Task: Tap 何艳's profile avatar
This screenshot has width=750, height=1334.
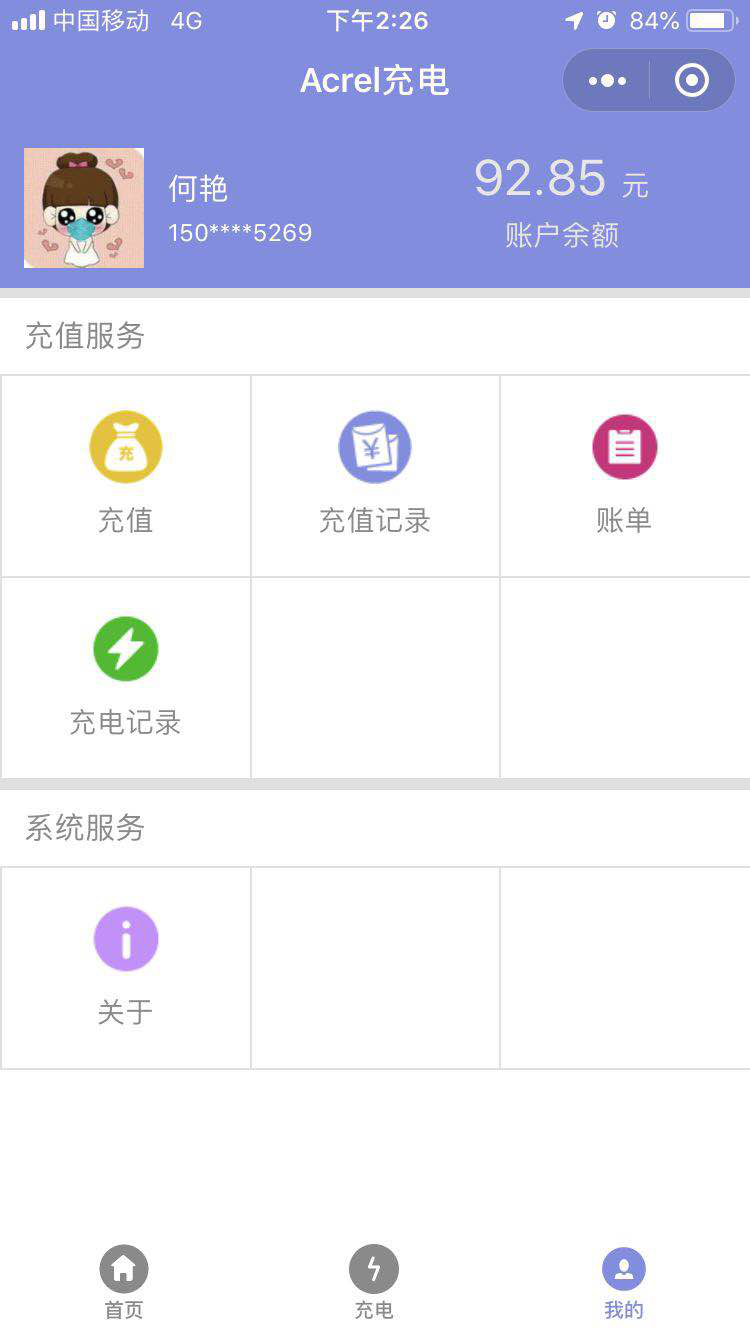Action: [84, 208]
